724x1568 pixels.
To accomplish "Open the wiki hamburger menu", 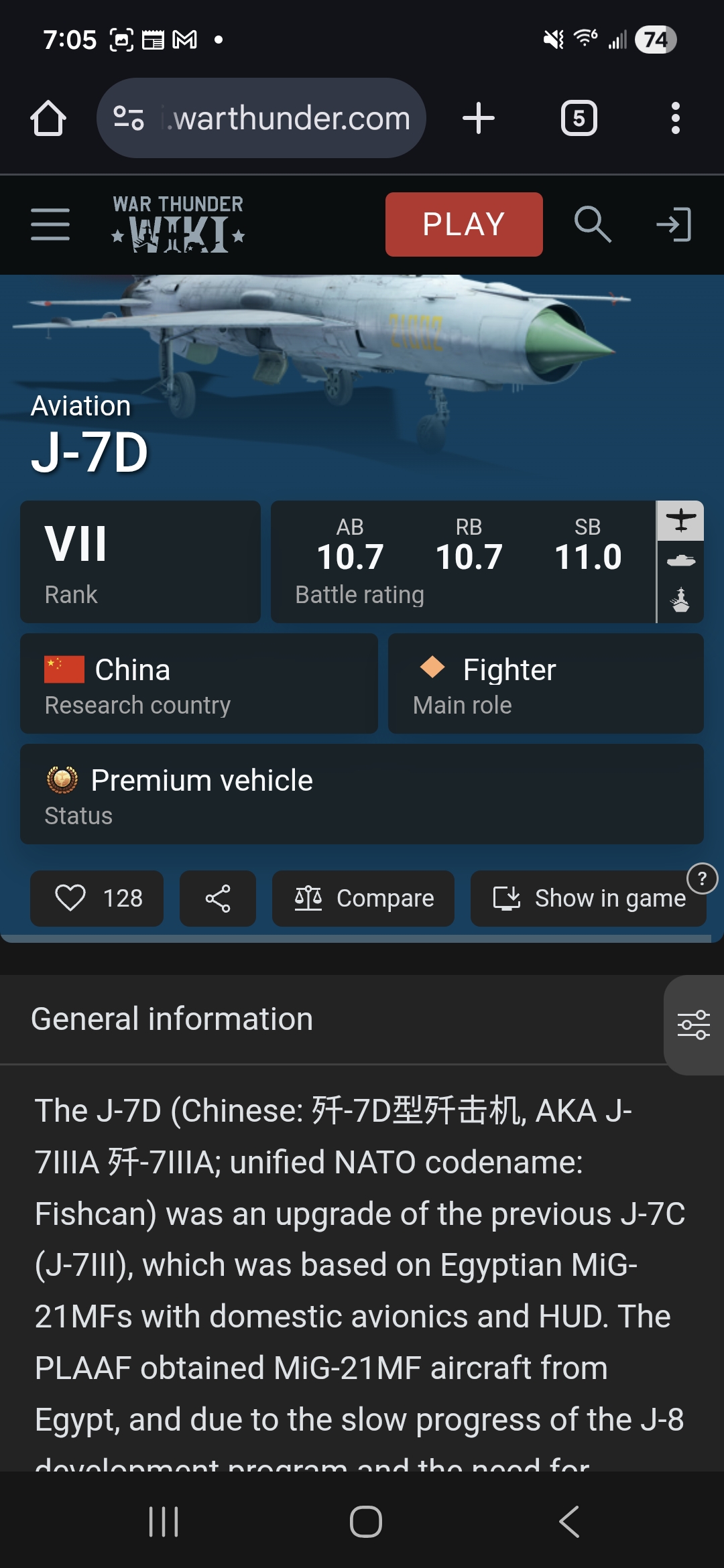I will click(x=50, y=224).
